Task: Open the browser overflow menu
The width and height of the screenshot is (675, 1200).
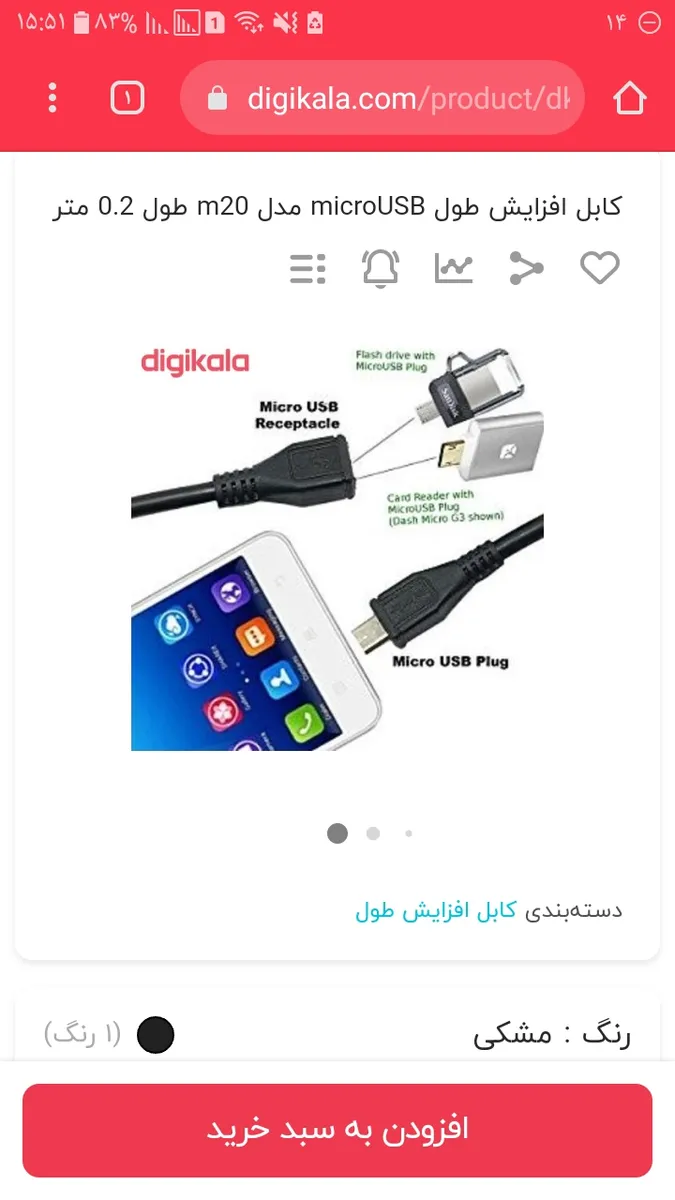Action: (52, 98)
